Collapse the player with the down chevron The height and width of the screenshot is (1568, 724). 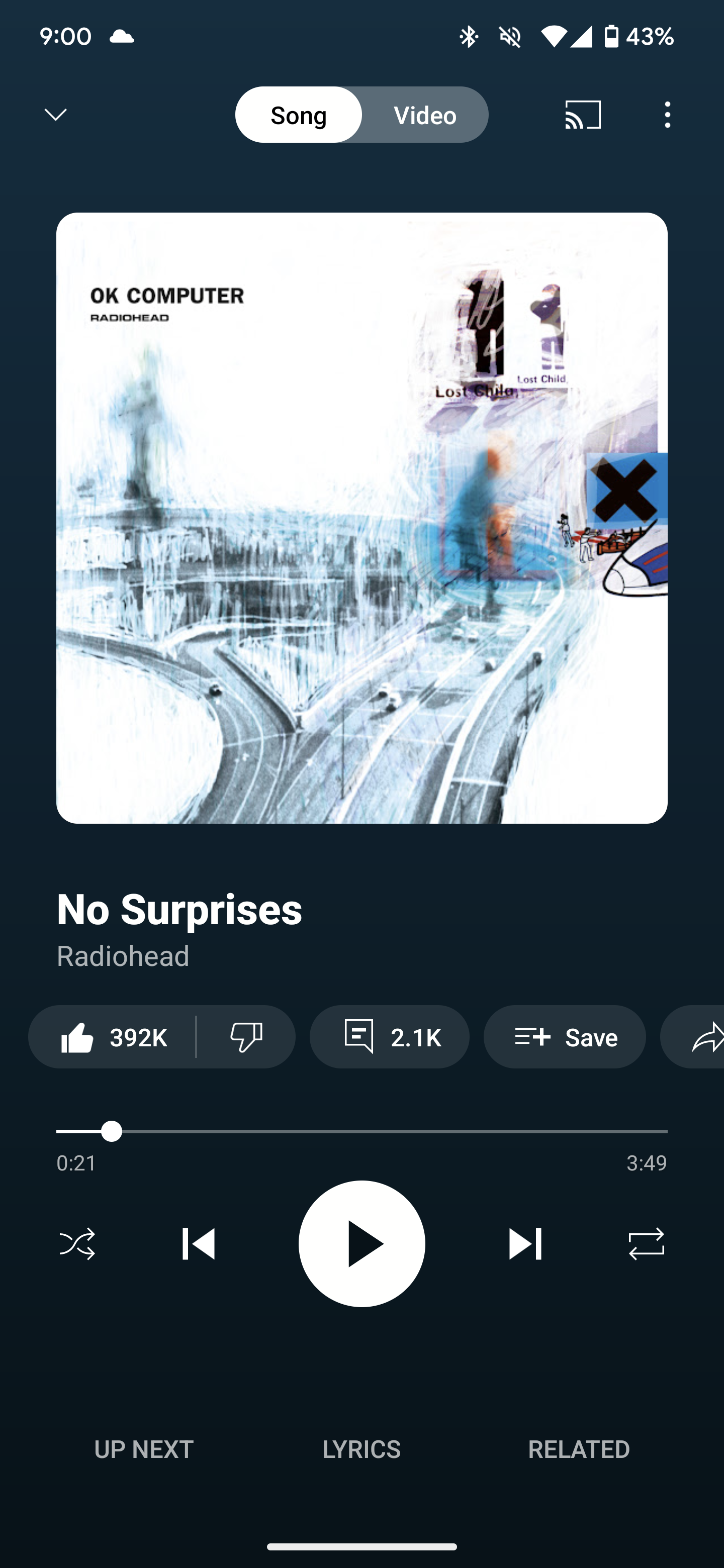tap(55, 115)
